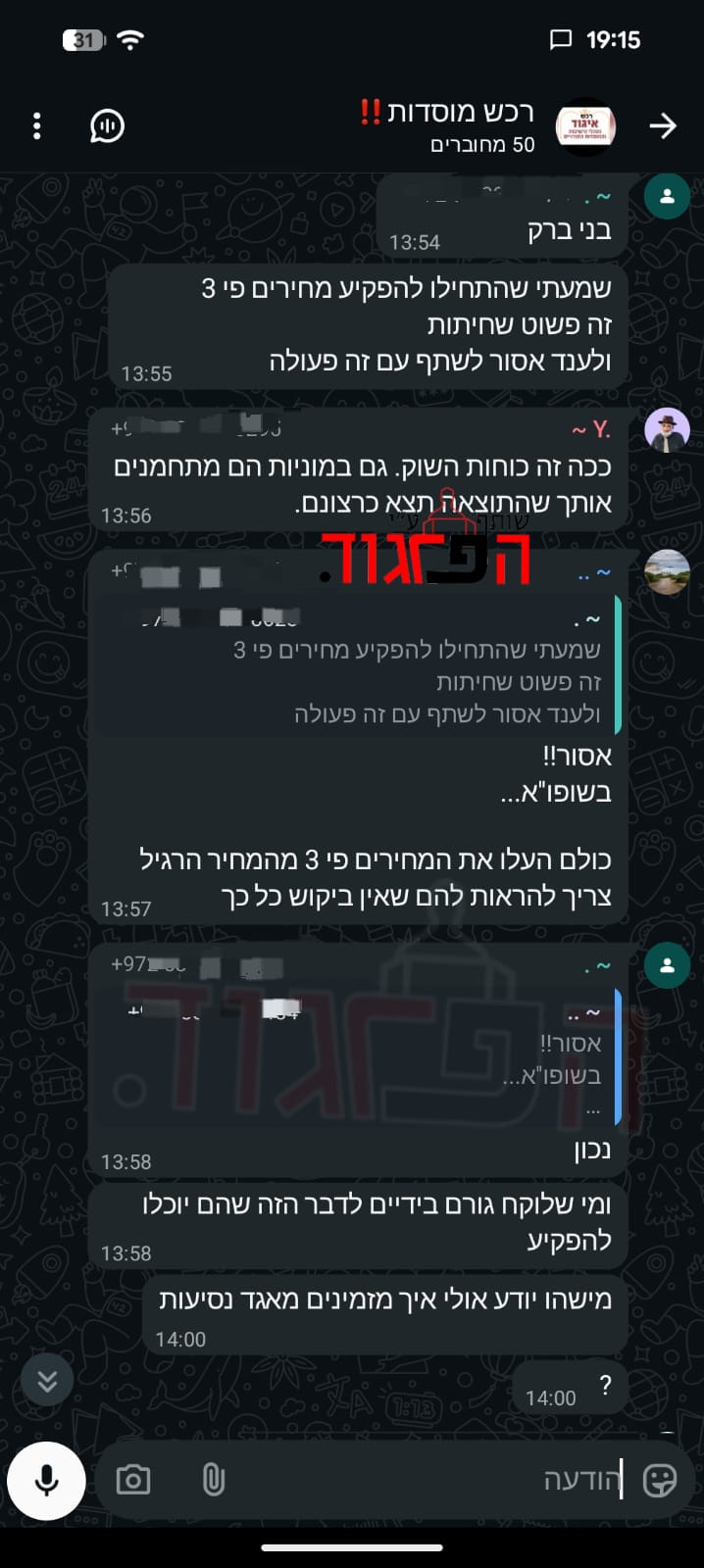704x1568 pixels.
Task: Open landscape-photo avatar of 13:57 sender
Action: [x=667, y=572]
